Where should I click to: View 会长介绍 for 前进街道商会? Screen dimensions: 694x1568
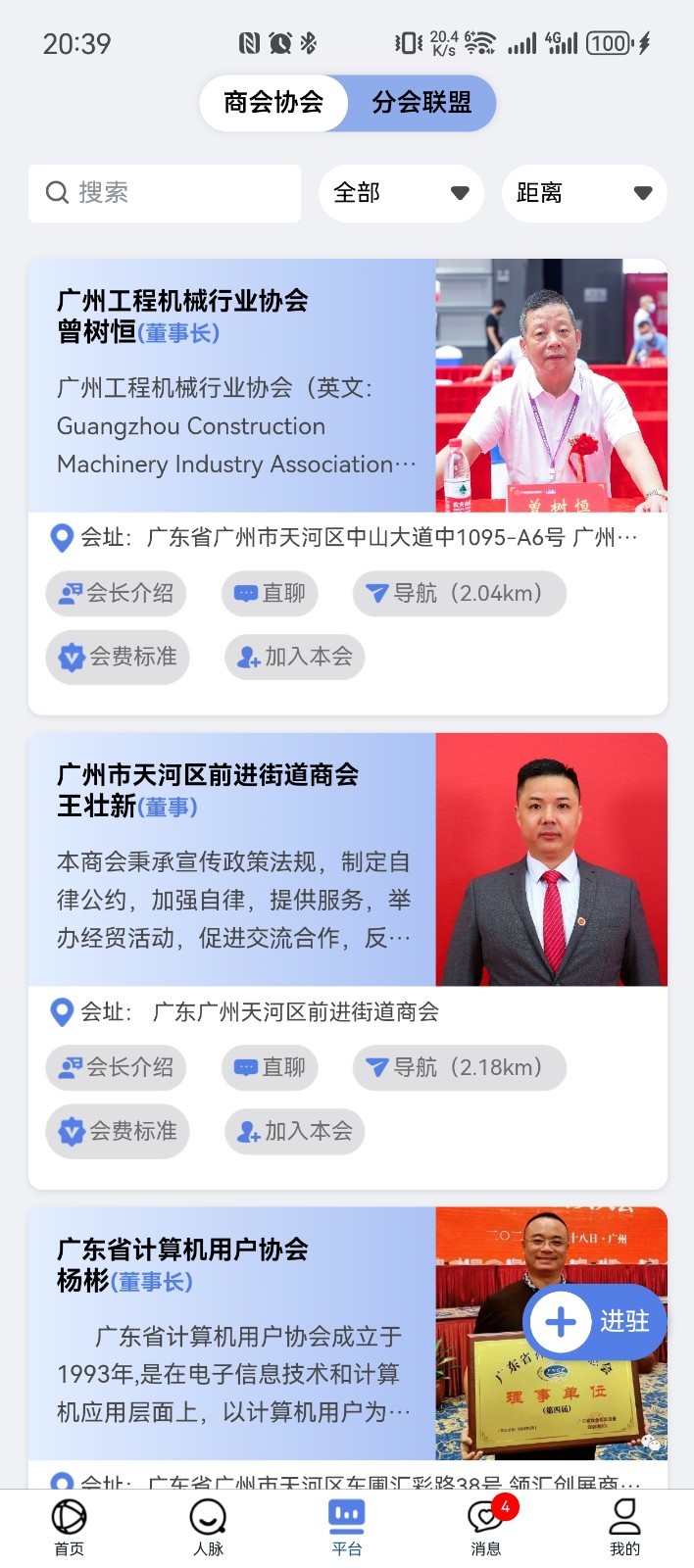116,1068
